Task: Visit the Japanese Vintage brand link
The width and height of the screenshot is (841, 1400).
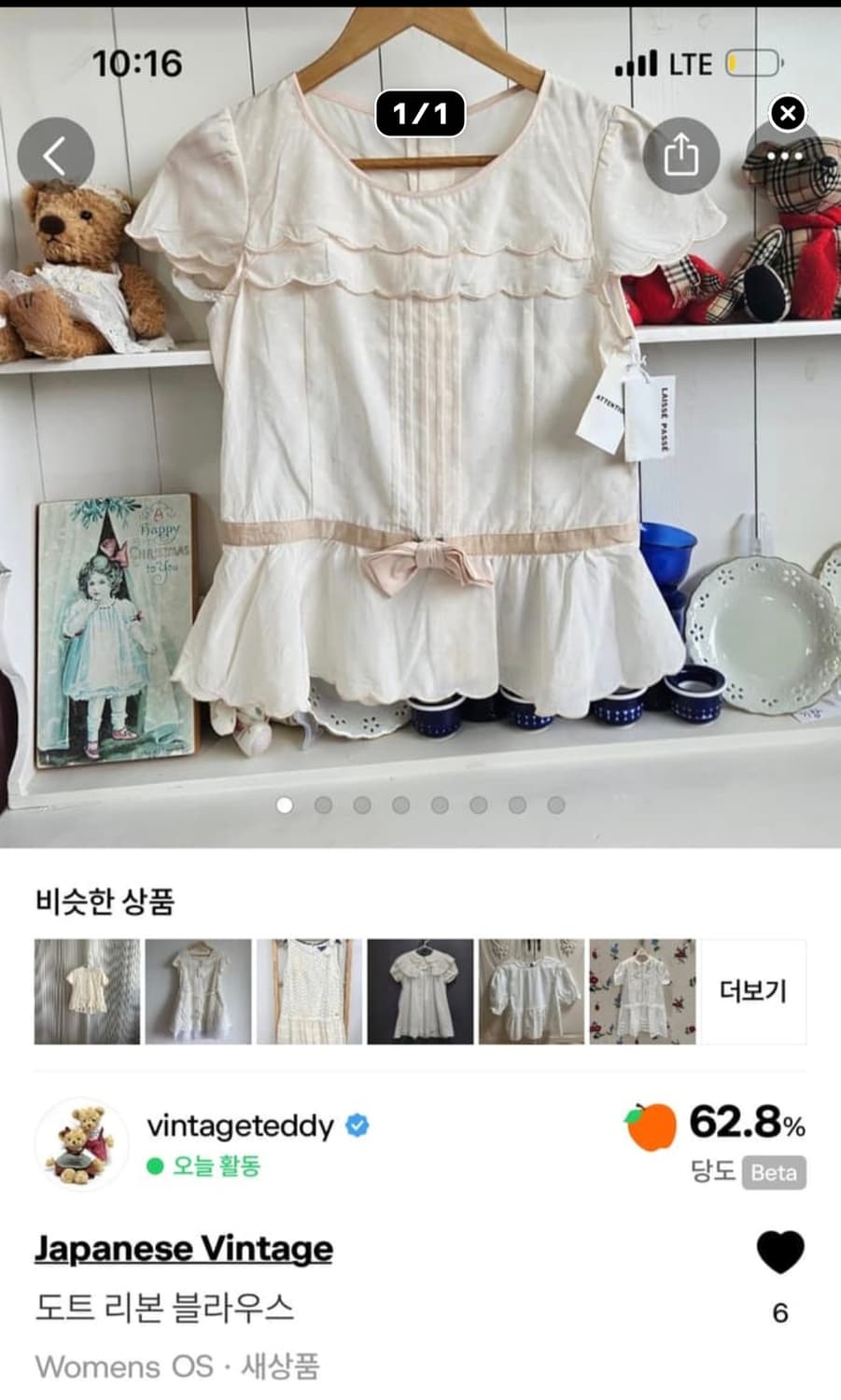Action: point(183,1248)
